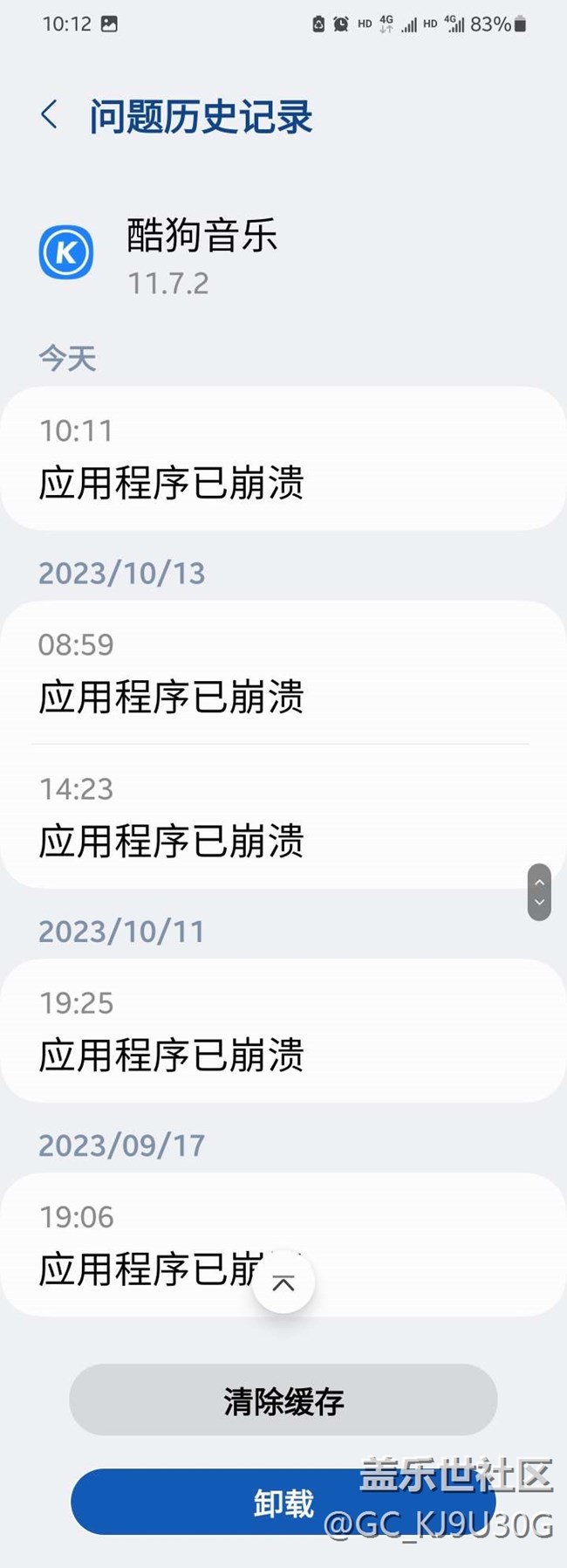Tap the scroll handle on the right edge
Screen dimensions: 567x1568
[x=539, y=892]
